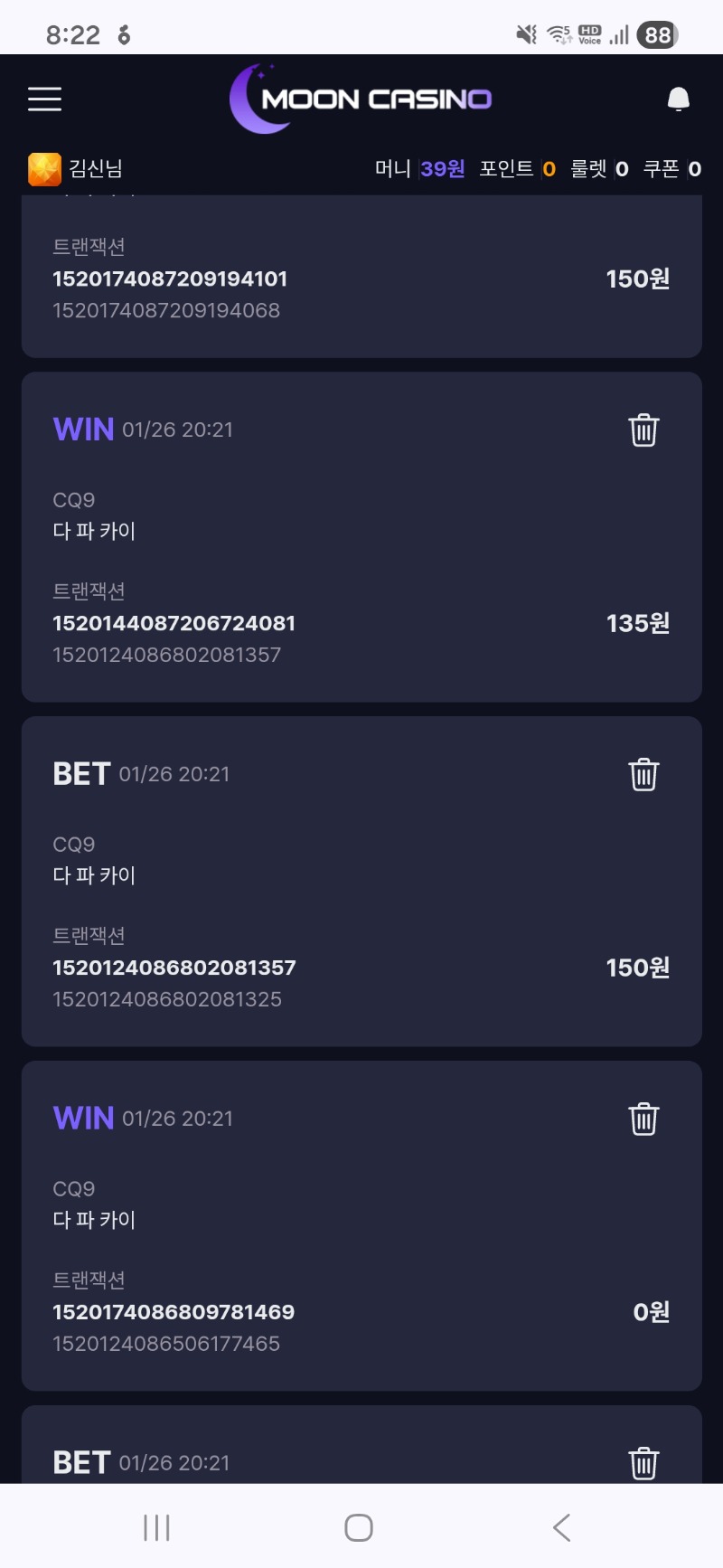Delete the WIN record worth 135원
This screenshot has width=723, height=1568.
point(643,431)
